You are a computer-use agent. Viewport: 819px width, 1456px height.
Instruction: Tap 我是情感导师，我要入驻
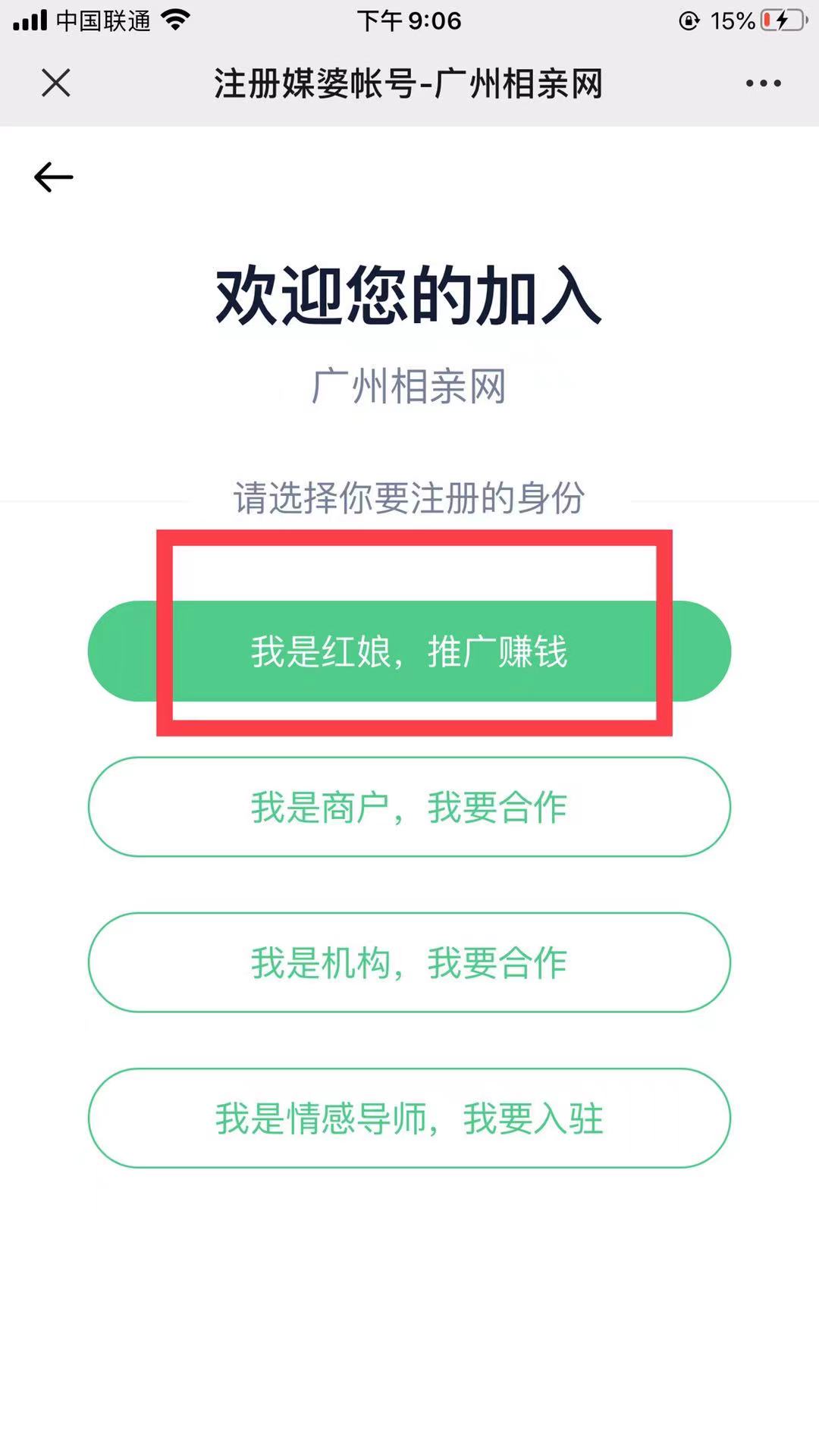[x=409, y=1118]
